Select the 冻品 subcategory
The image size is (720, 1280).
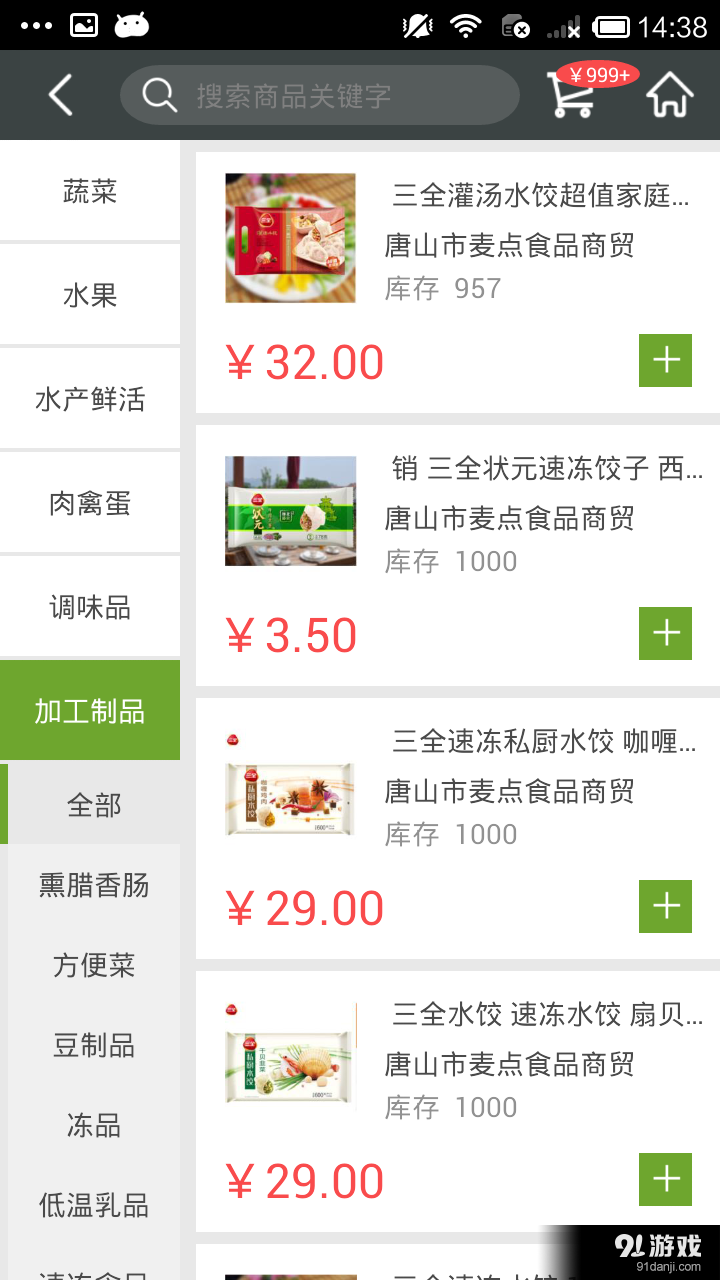92,1126
